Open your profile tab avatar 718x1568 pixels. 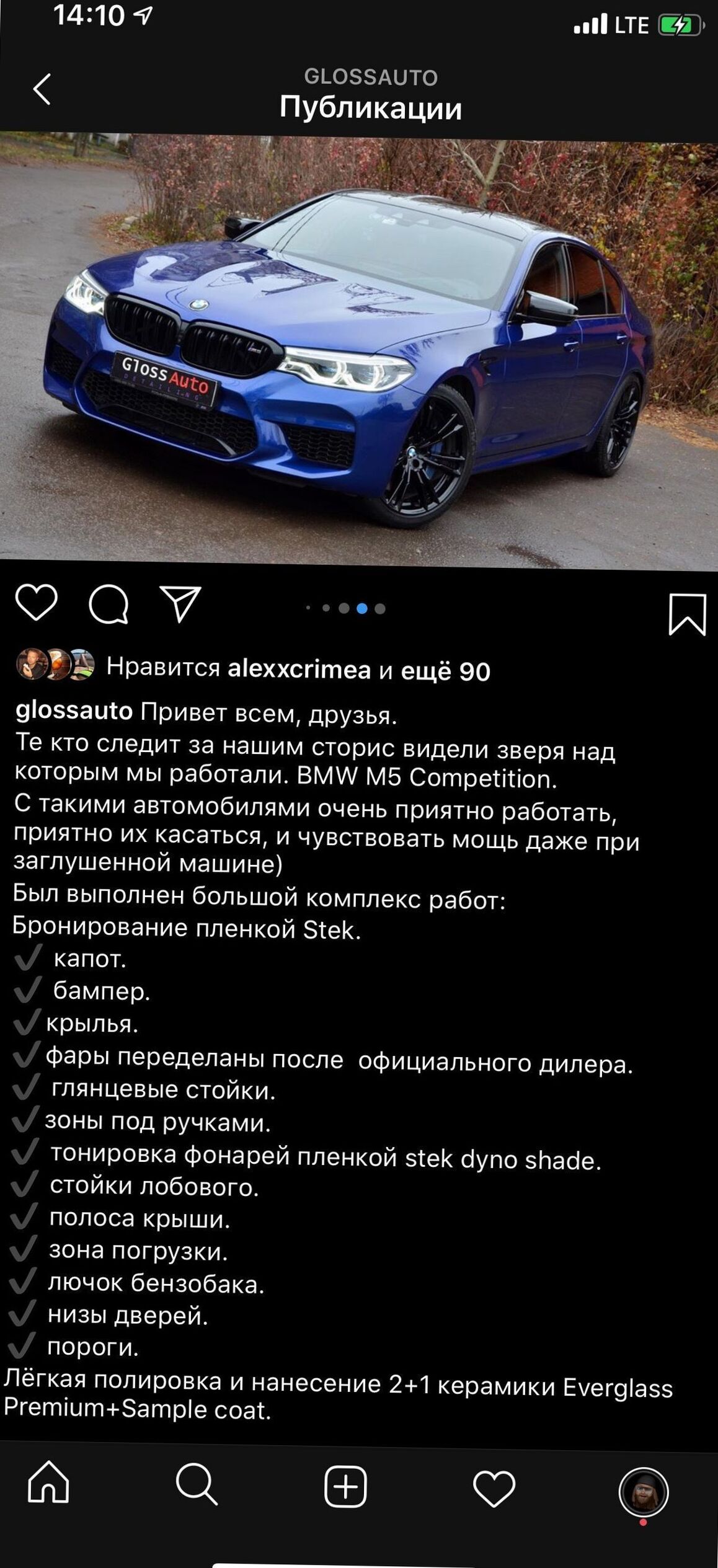[x=643, y=1492]
